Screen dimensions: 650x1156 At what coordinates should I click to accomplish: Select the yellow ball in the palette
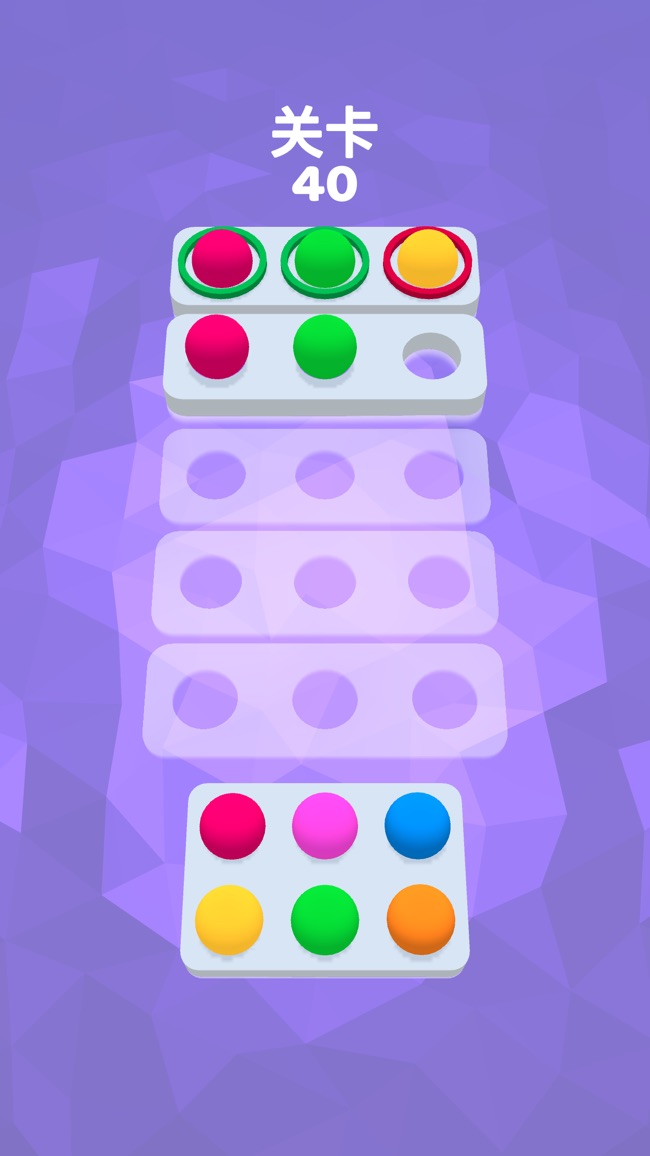click(x=229, y=918)
